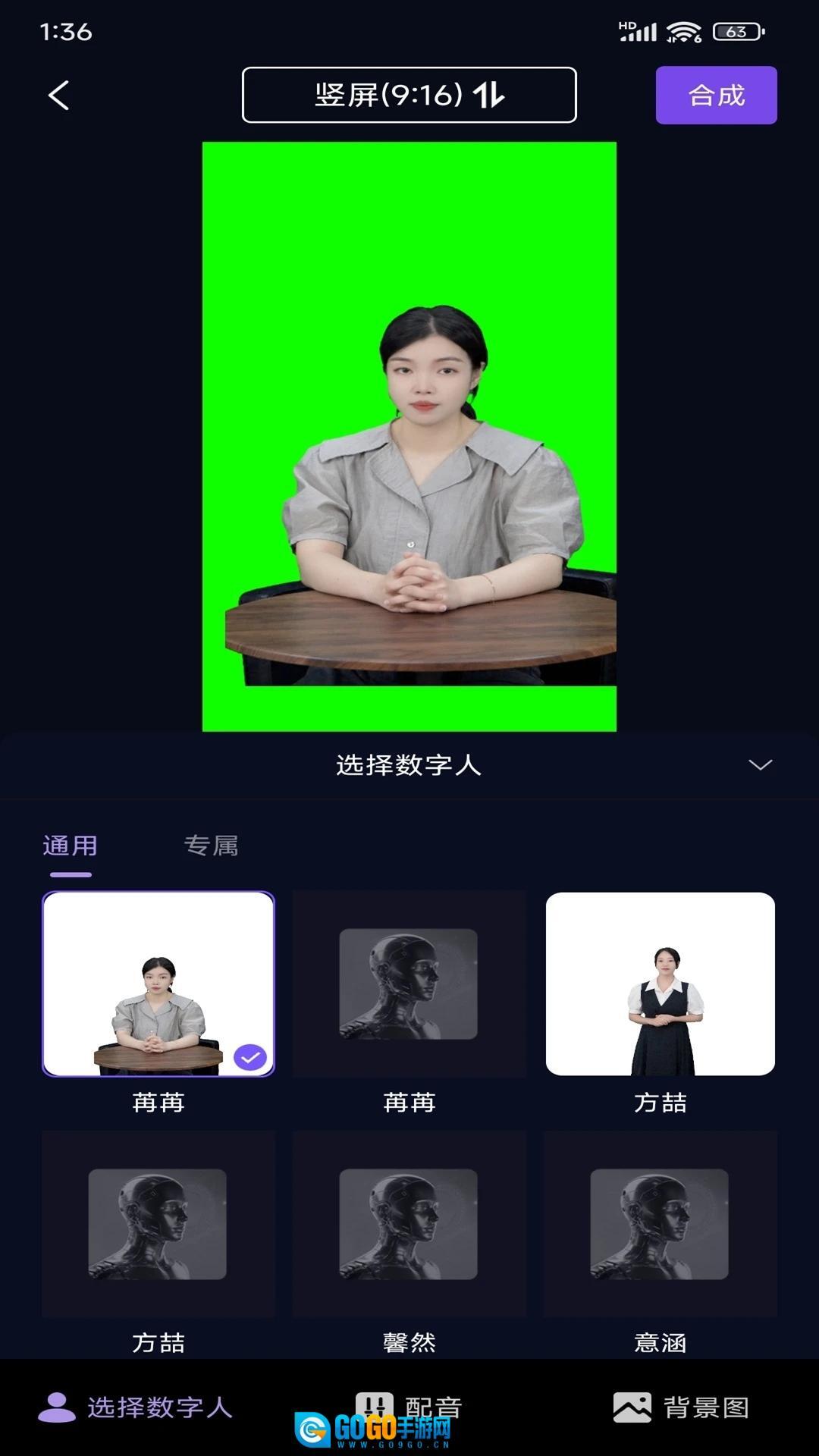Open the 背景图 tab in the bottom bar
The width and height of the screenshot is (819, 1456).
click(x=681, y=1407)
